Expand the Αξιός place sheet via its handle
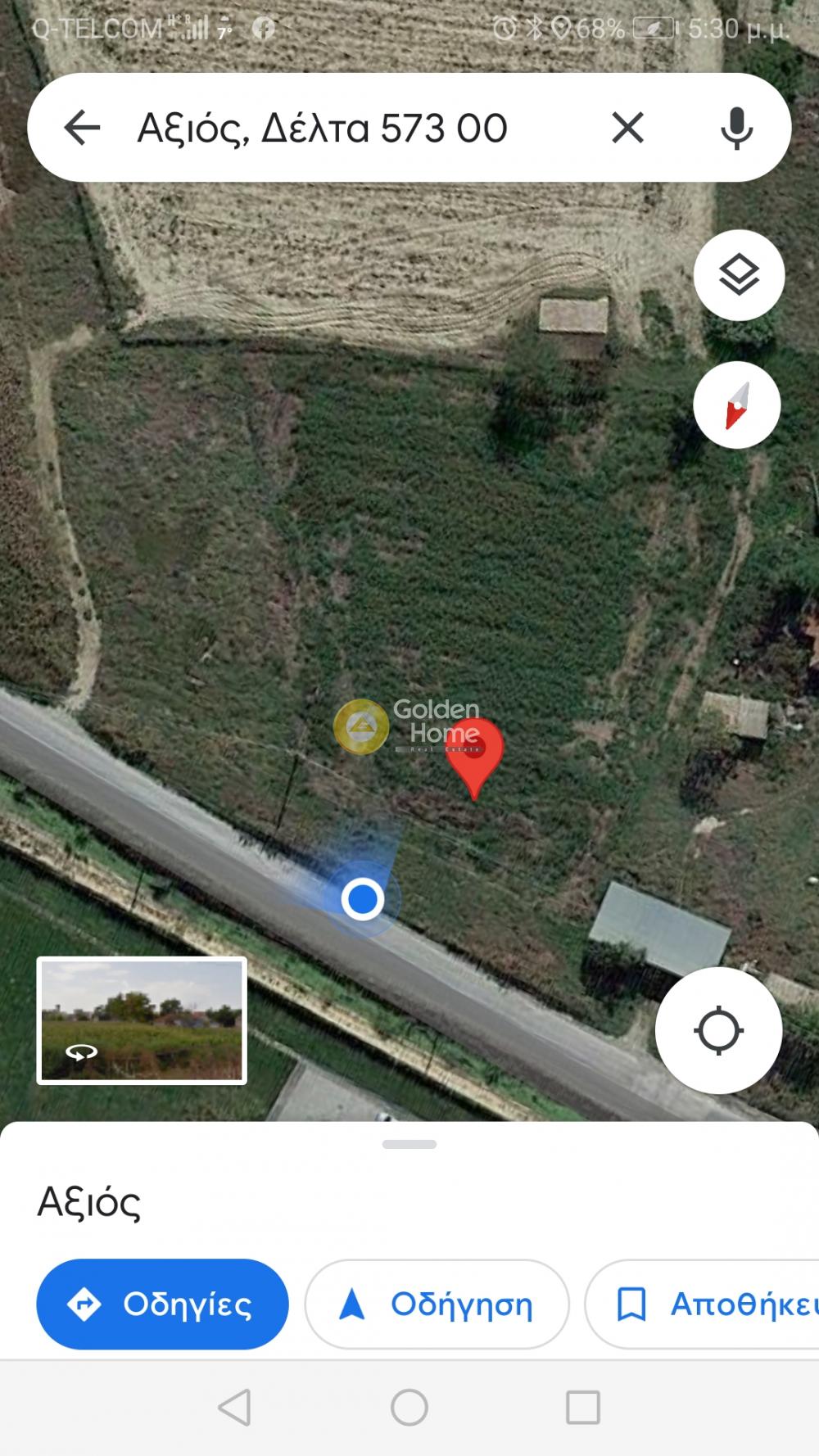The height and width of the screenshot is (1456, 819). pyautogui.click(x=409, y=1144)
